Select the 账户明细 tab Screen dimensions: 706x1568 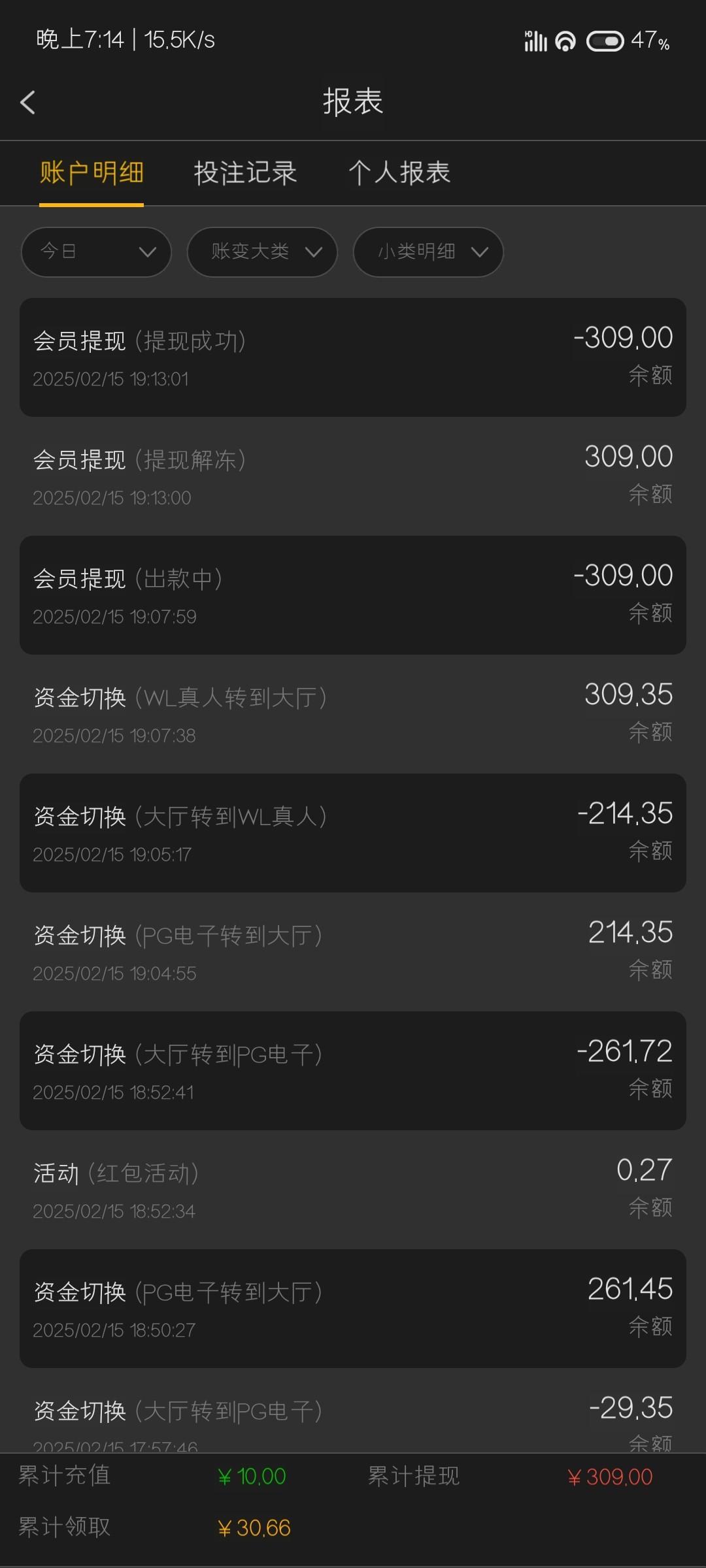click(x=92, y=173)
